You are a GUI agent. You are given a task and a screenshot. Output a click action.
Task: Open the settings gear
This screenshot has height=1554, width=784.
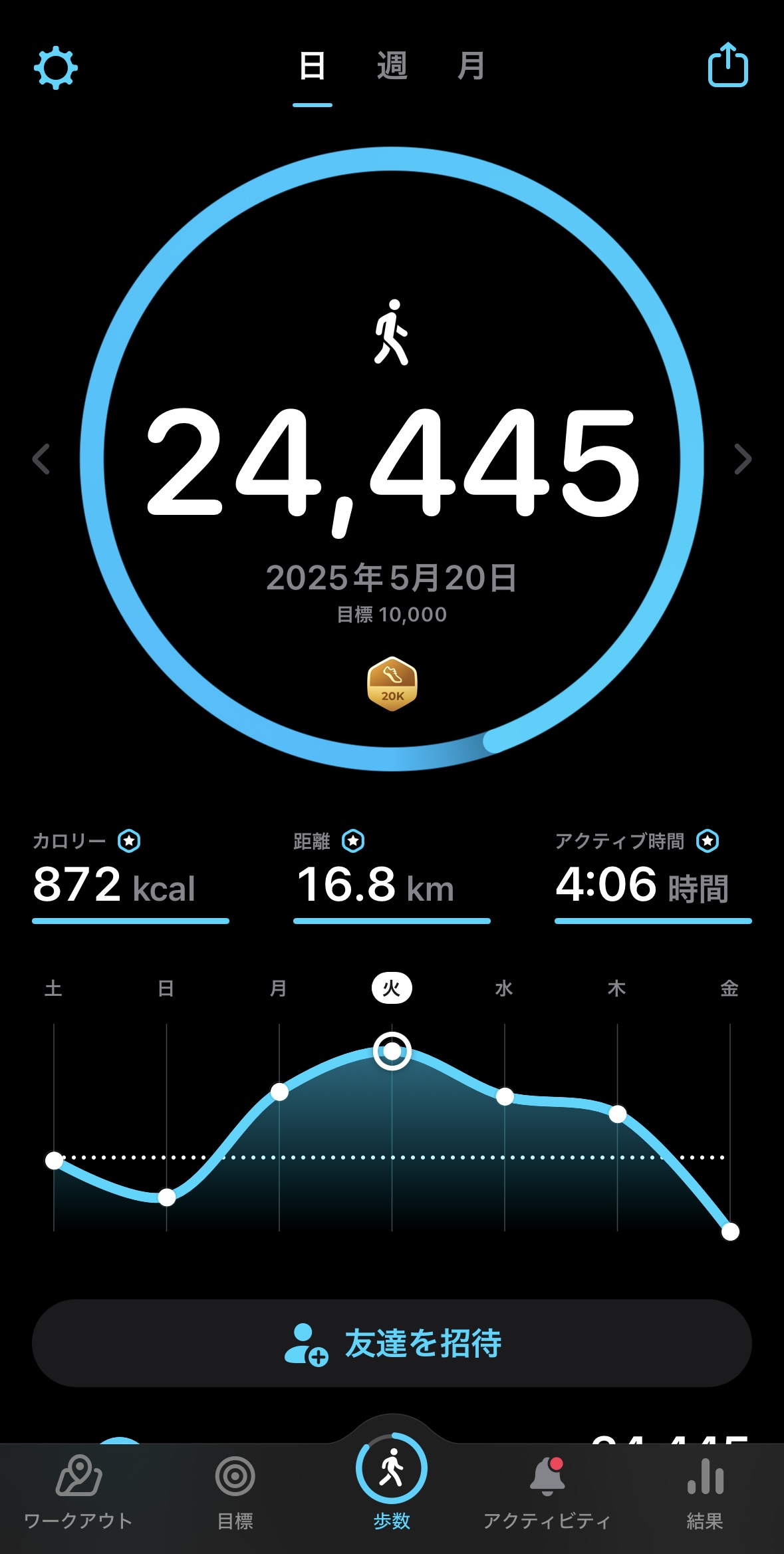tap(56, 67)
